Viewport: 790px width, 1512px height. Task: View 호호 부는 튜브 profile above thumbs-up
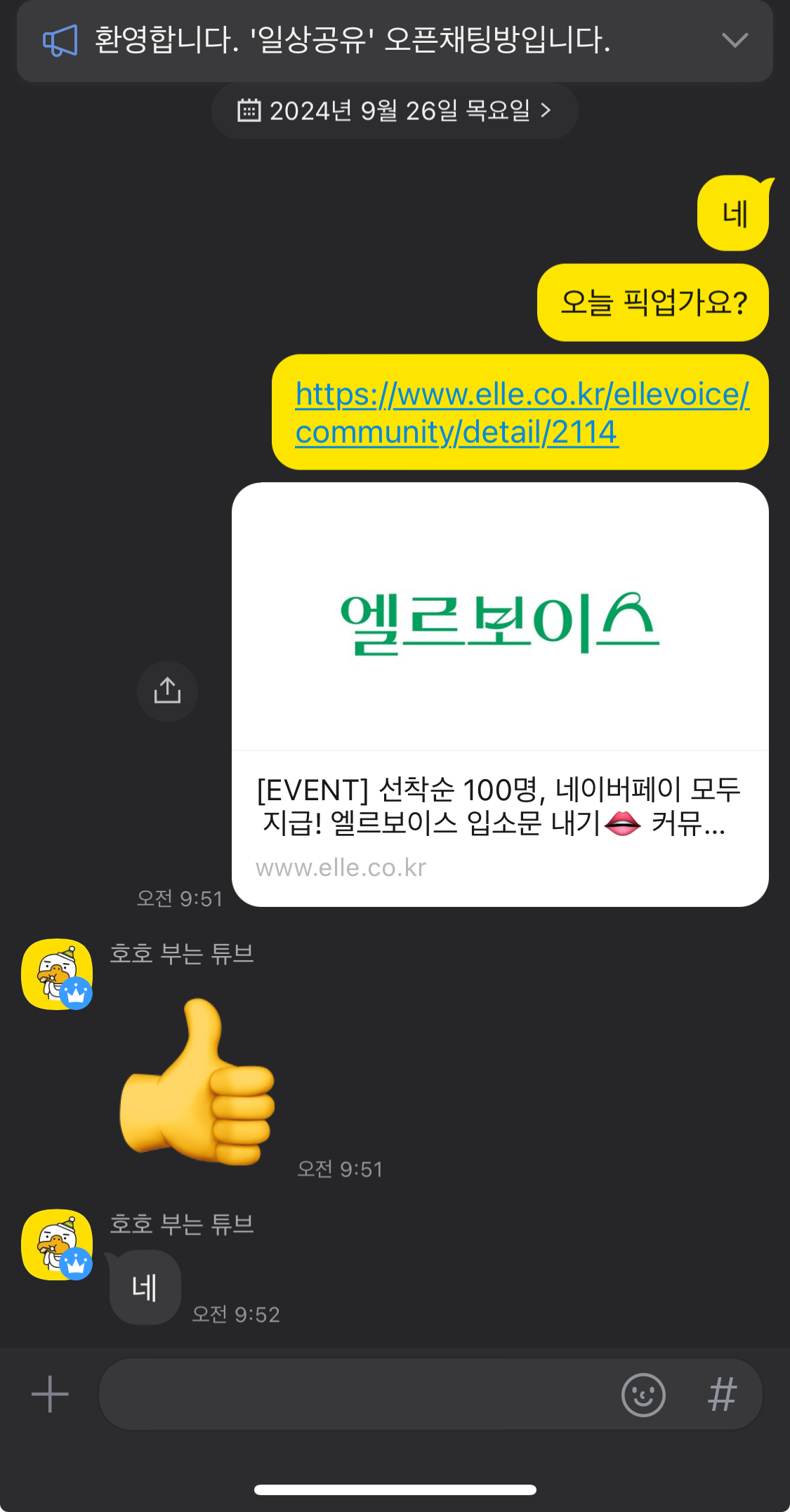57,974
